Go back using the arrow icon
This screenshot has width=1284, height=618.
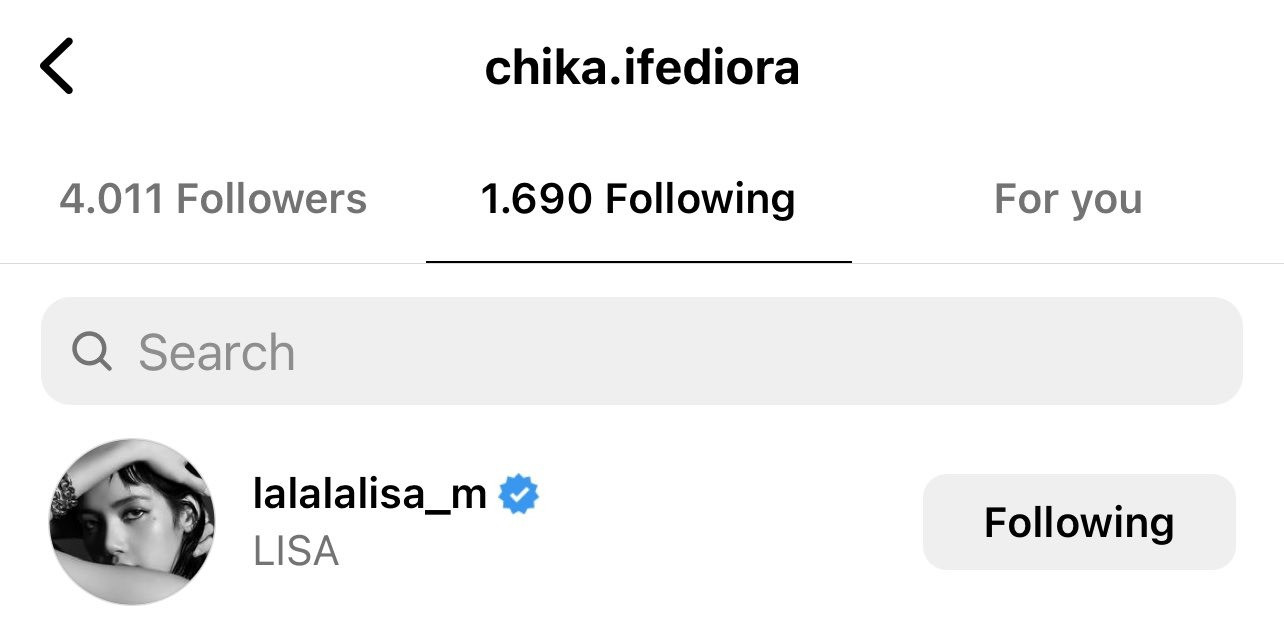point(57,67)
